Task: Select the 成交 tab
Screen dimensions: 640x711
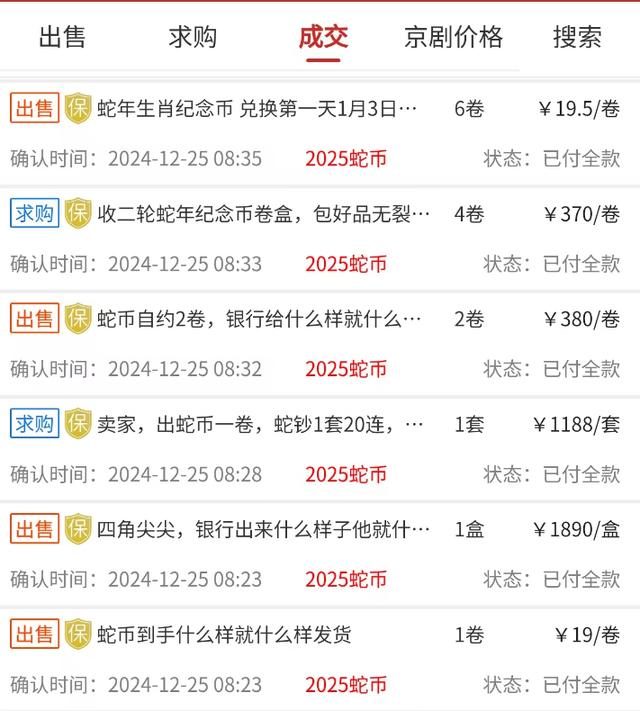Action: (323, 38)
